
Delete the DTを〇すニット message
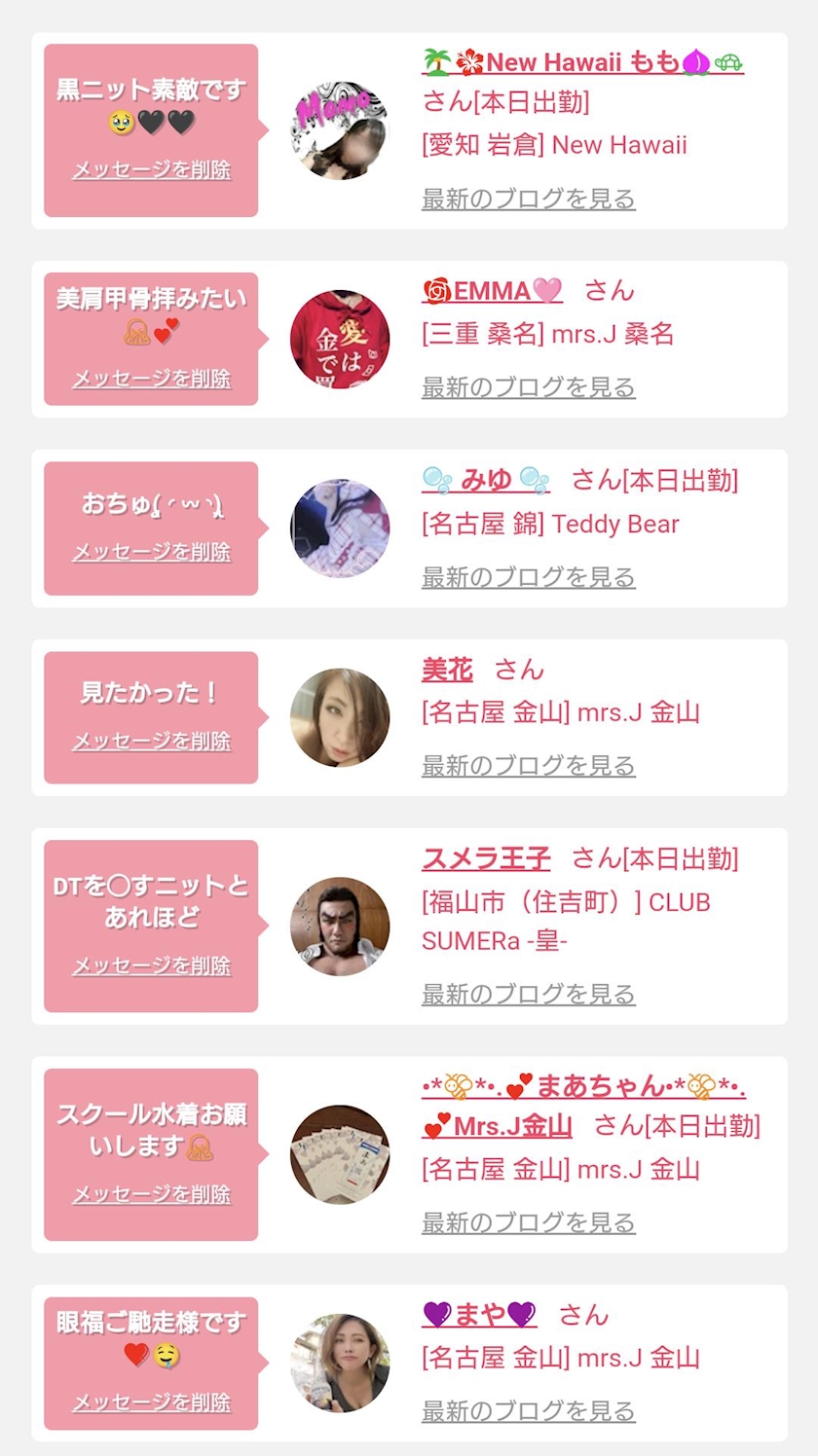click(151, 966)
